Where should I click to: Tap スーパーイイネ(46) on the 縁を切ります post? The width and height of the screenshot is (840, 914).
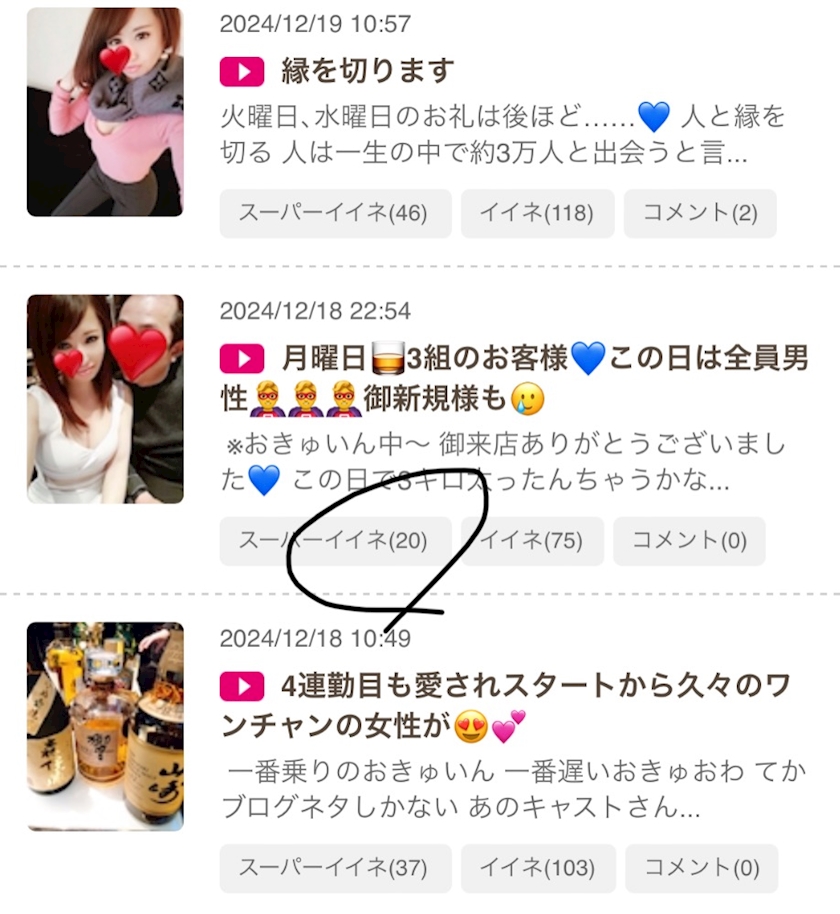[335, 213]
